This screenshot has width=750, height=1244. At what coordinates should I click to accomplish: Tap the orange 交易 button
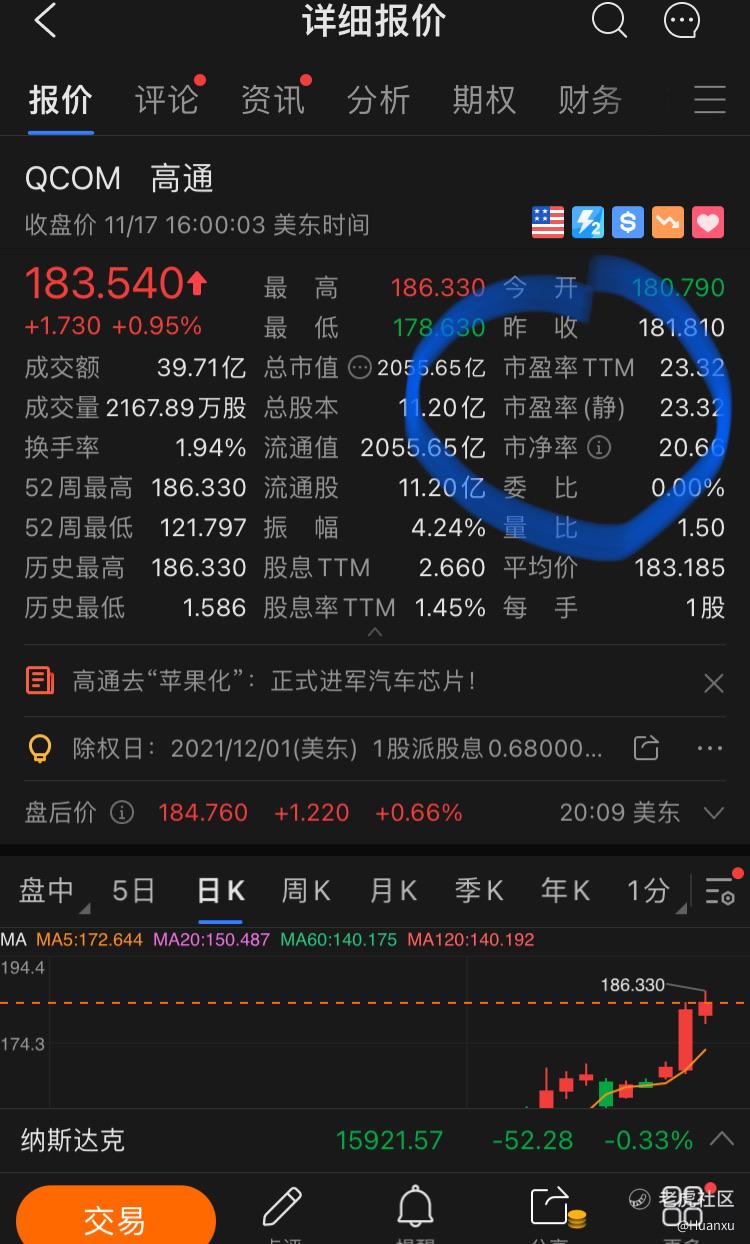(115, 1218)
